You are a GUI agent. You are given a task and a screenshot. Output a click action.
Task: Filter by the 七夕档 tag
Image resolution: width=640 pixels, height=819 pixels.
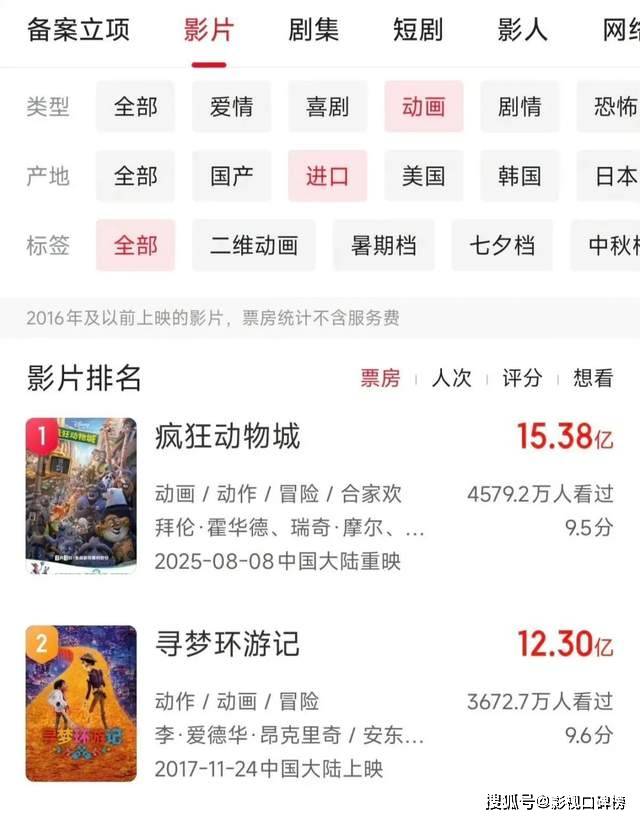coord(502,246)
